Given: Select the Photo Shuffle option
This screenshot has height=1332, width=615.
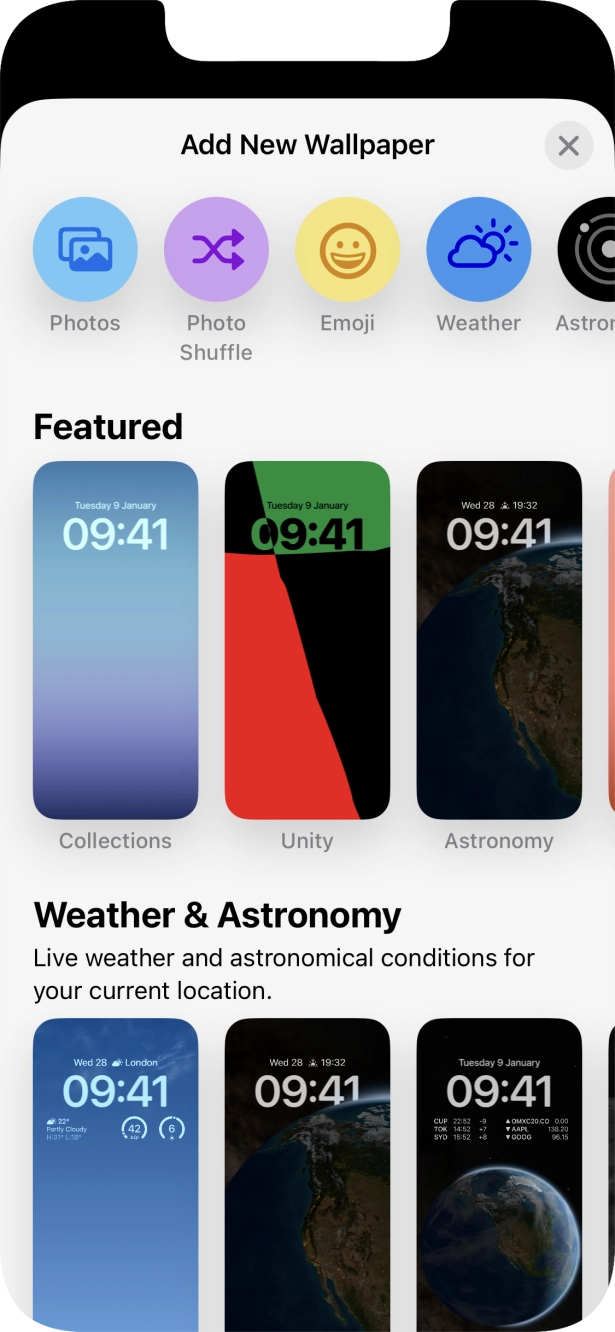Looking at the screenshot, I should tap(216, 249).
